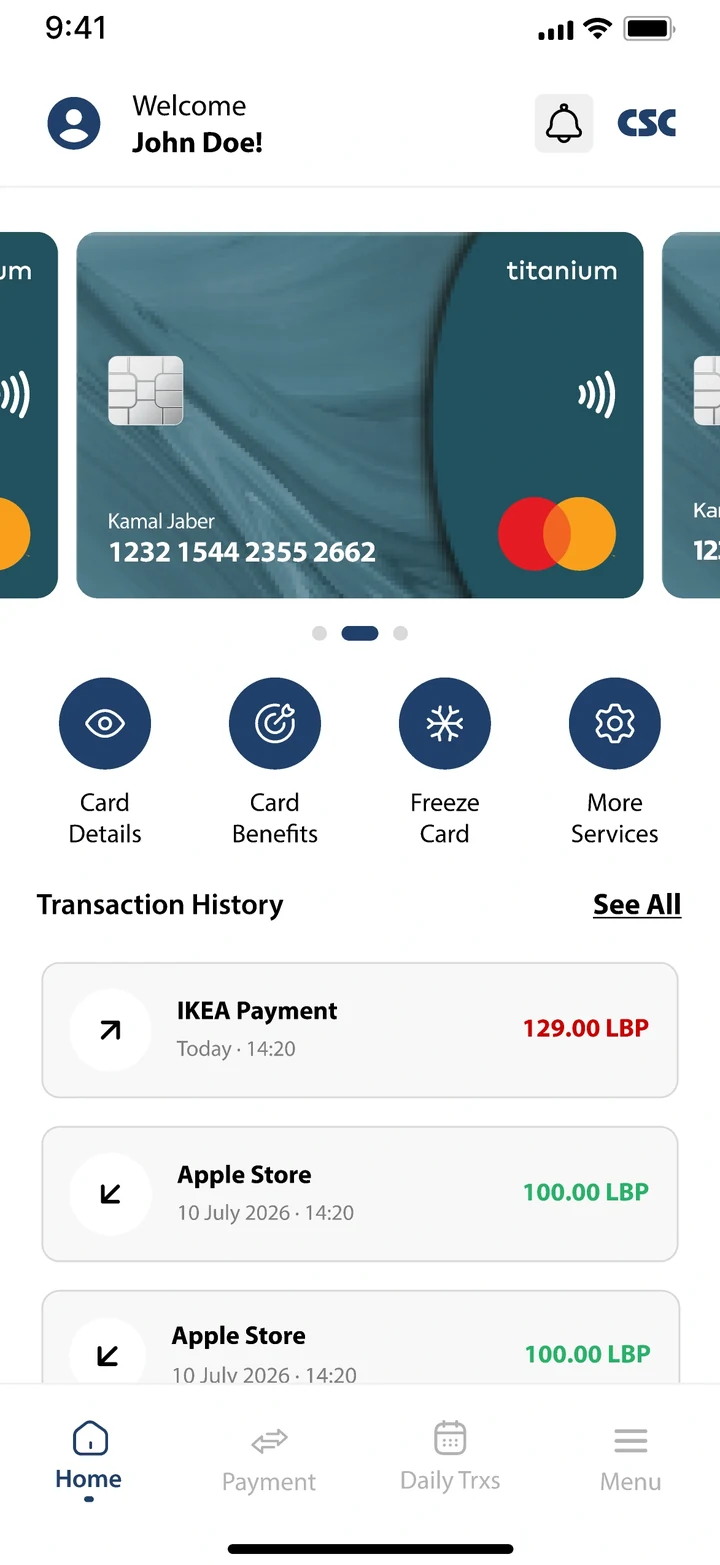This screenshot has width=720, height=1565.
Task: Open the titanium card ending in 2662
Action: click(x=360, y=415)
